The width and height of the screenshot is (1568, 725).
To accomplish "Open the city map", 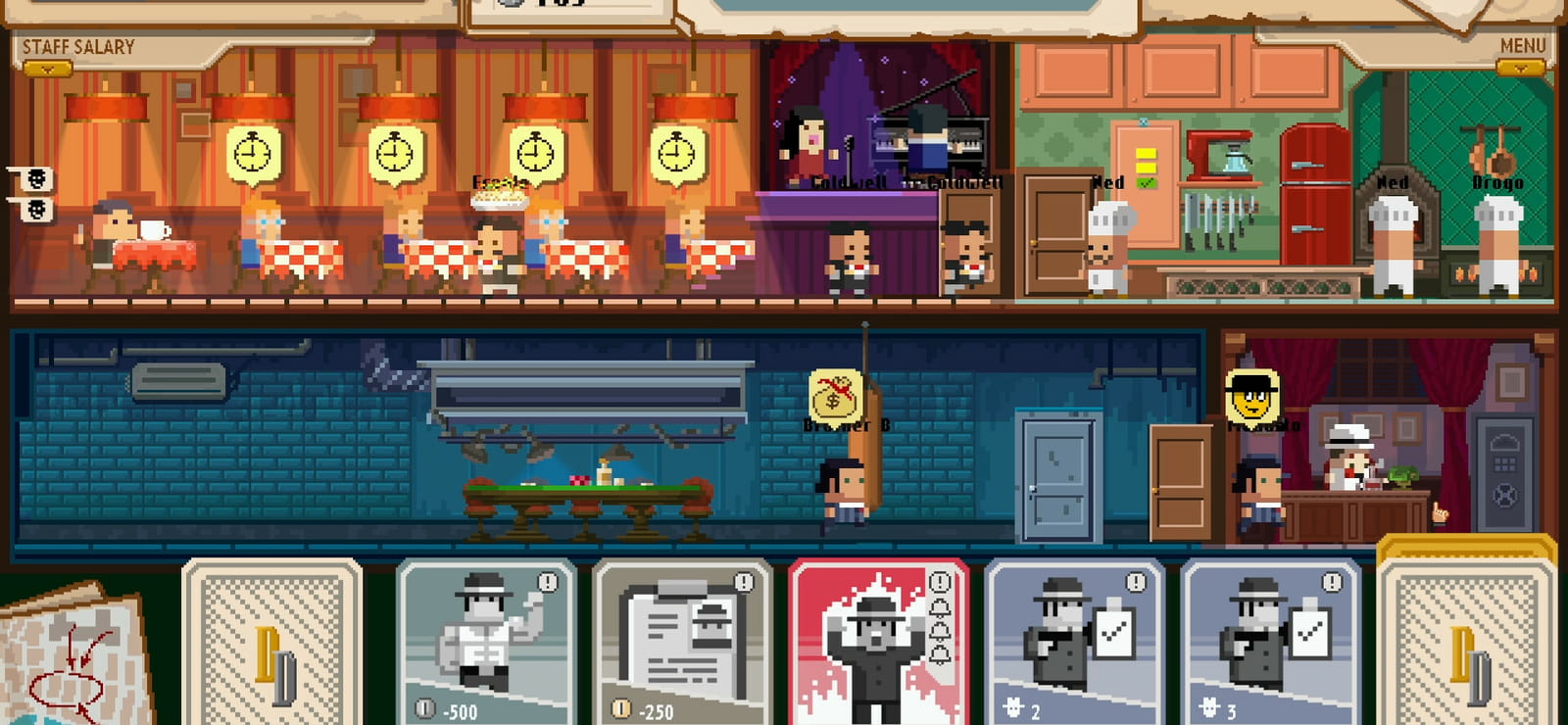I will click(x=73, y=656).
